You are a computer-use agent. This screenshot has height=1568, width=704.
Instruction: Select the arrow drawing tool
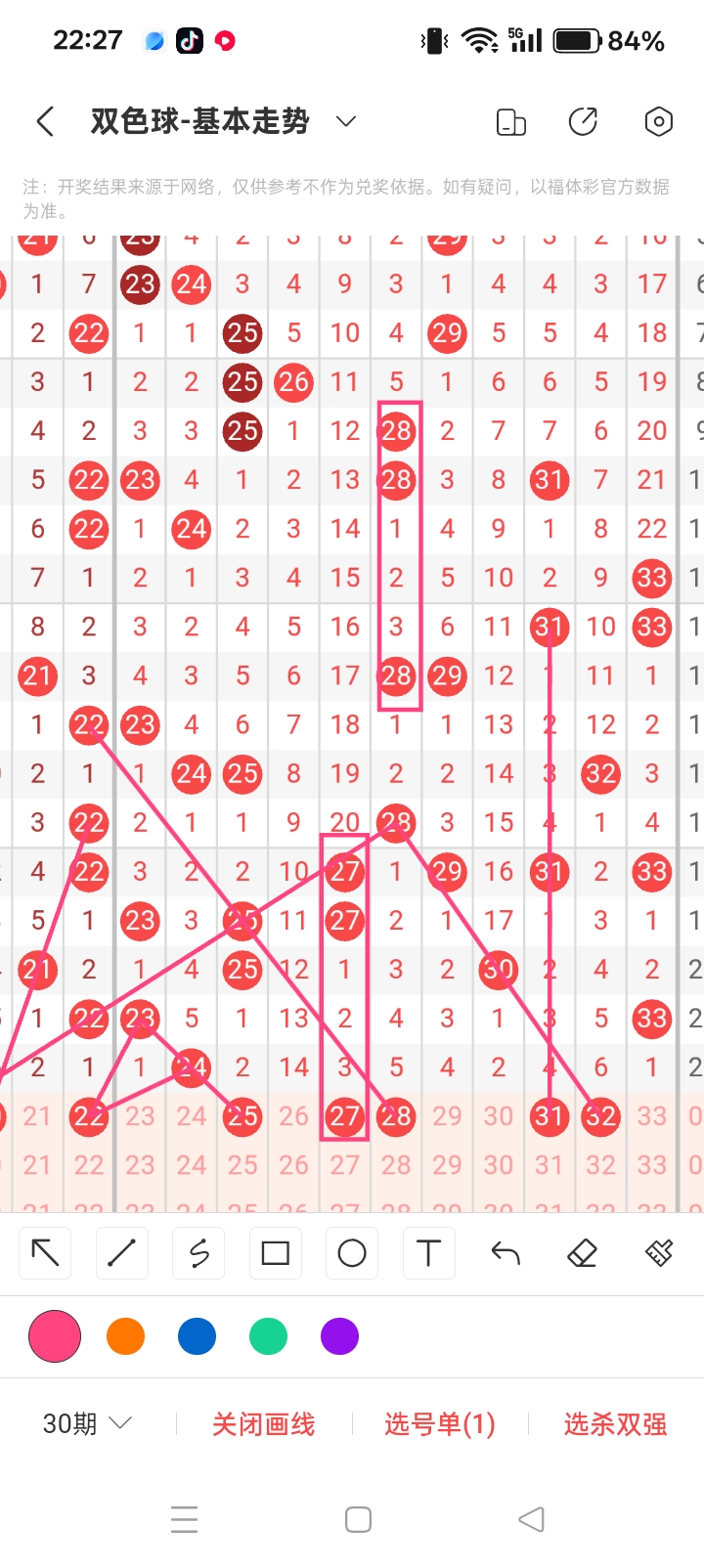click(x=46, y=1253)
